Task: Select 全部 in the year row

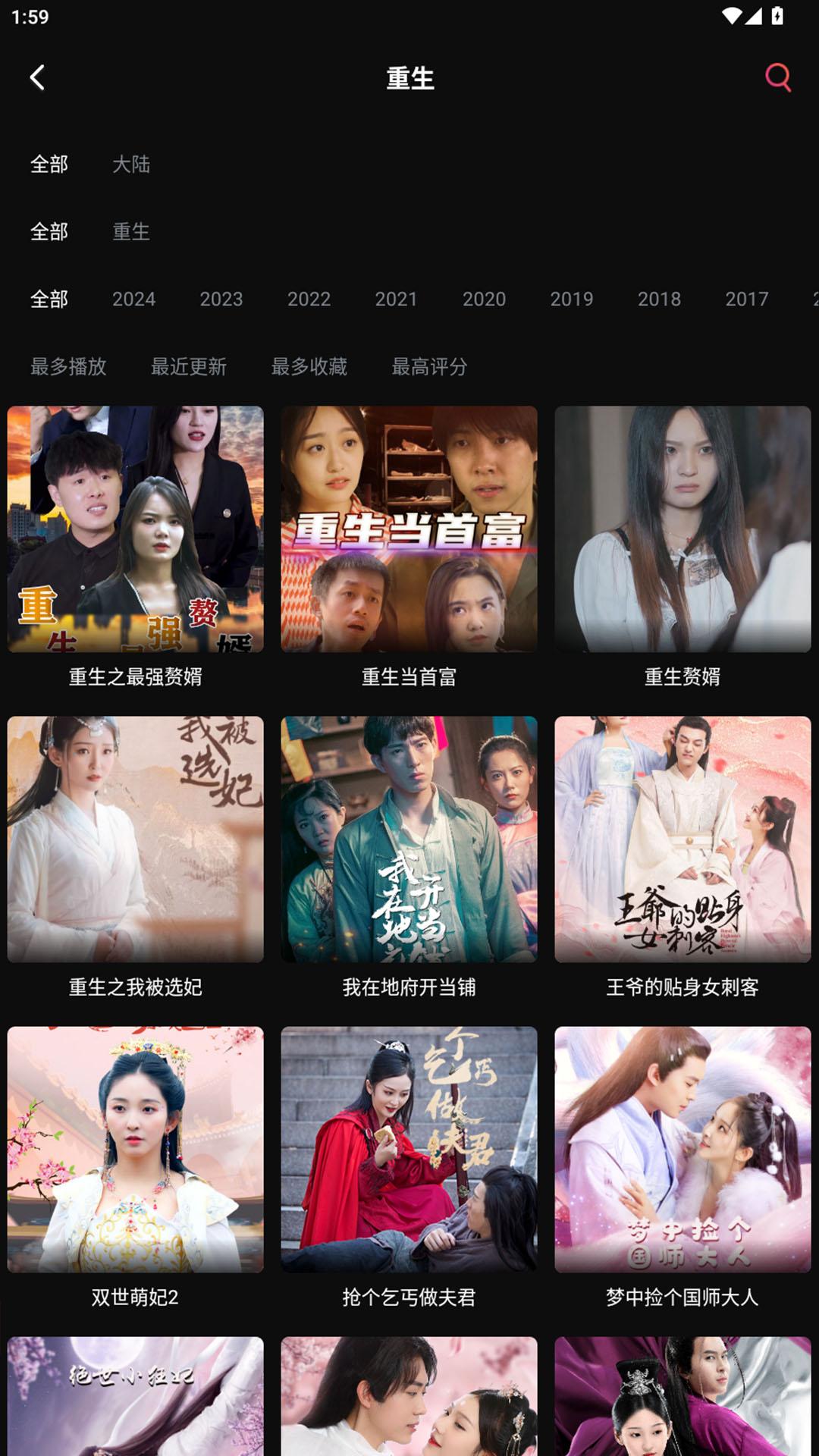Action: pyautogui.click(x=49, y=299)
